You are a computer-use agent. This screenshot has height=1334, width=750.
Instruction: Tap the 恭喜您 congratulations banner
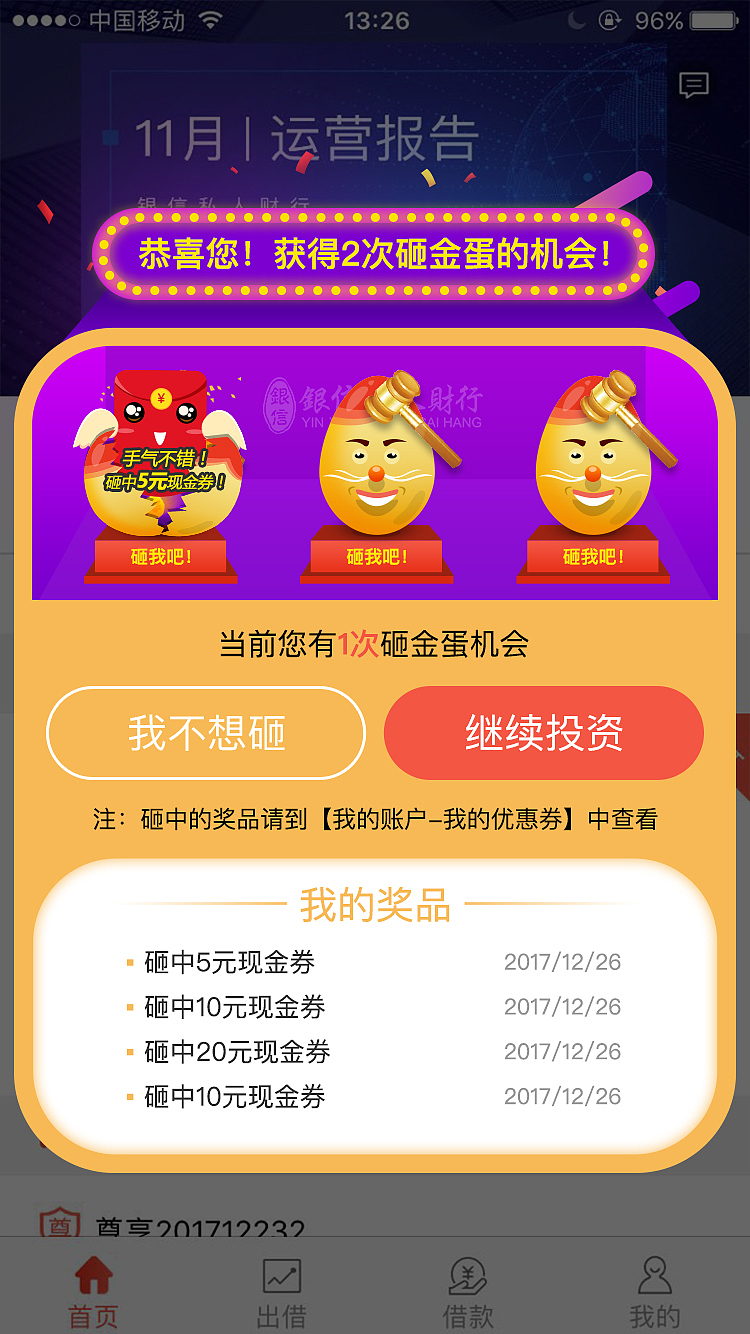click(375, 252)
